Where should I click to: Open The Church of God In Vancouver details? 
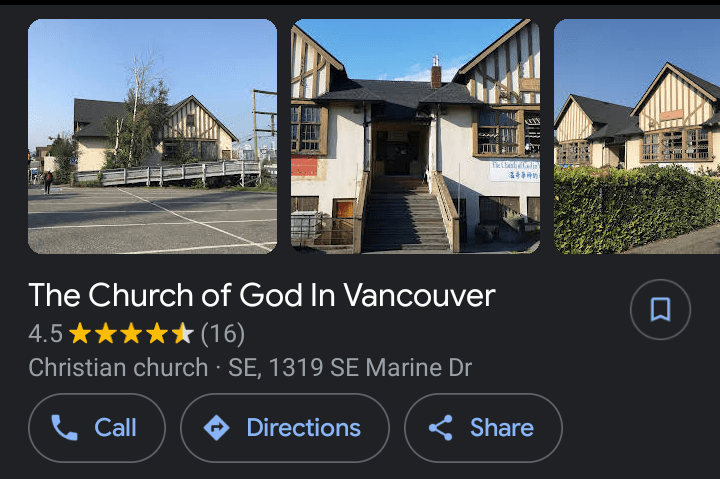tap(262, 296)
